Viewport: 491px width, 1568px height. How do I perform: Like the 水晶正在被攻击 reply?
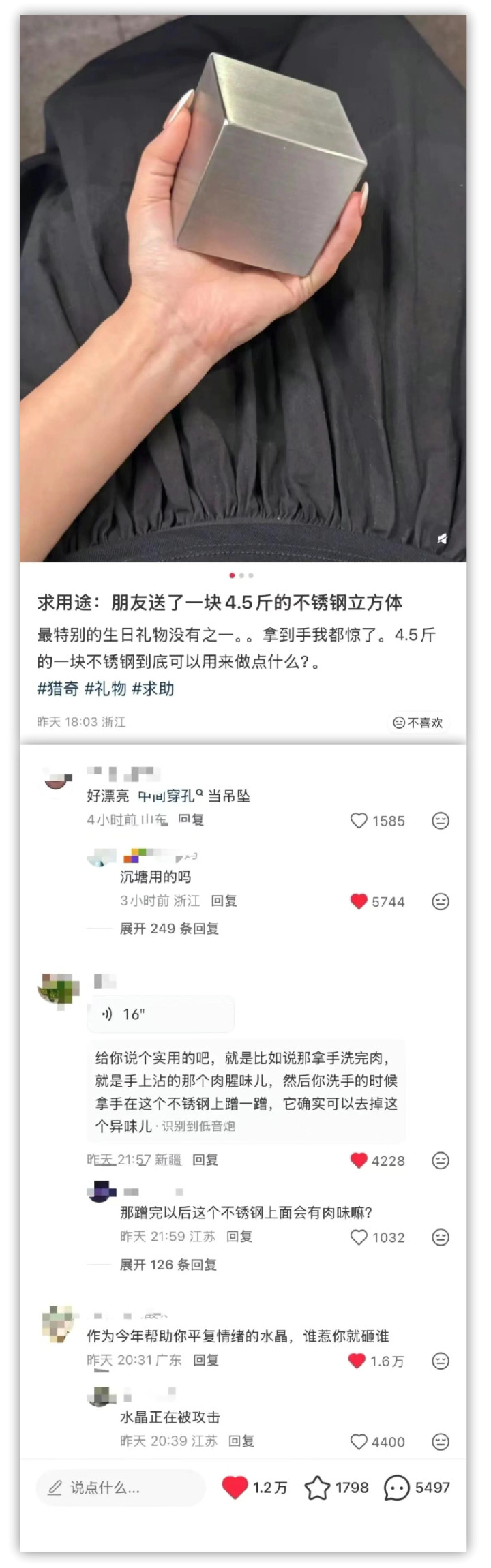click(x=359, y=1442)
